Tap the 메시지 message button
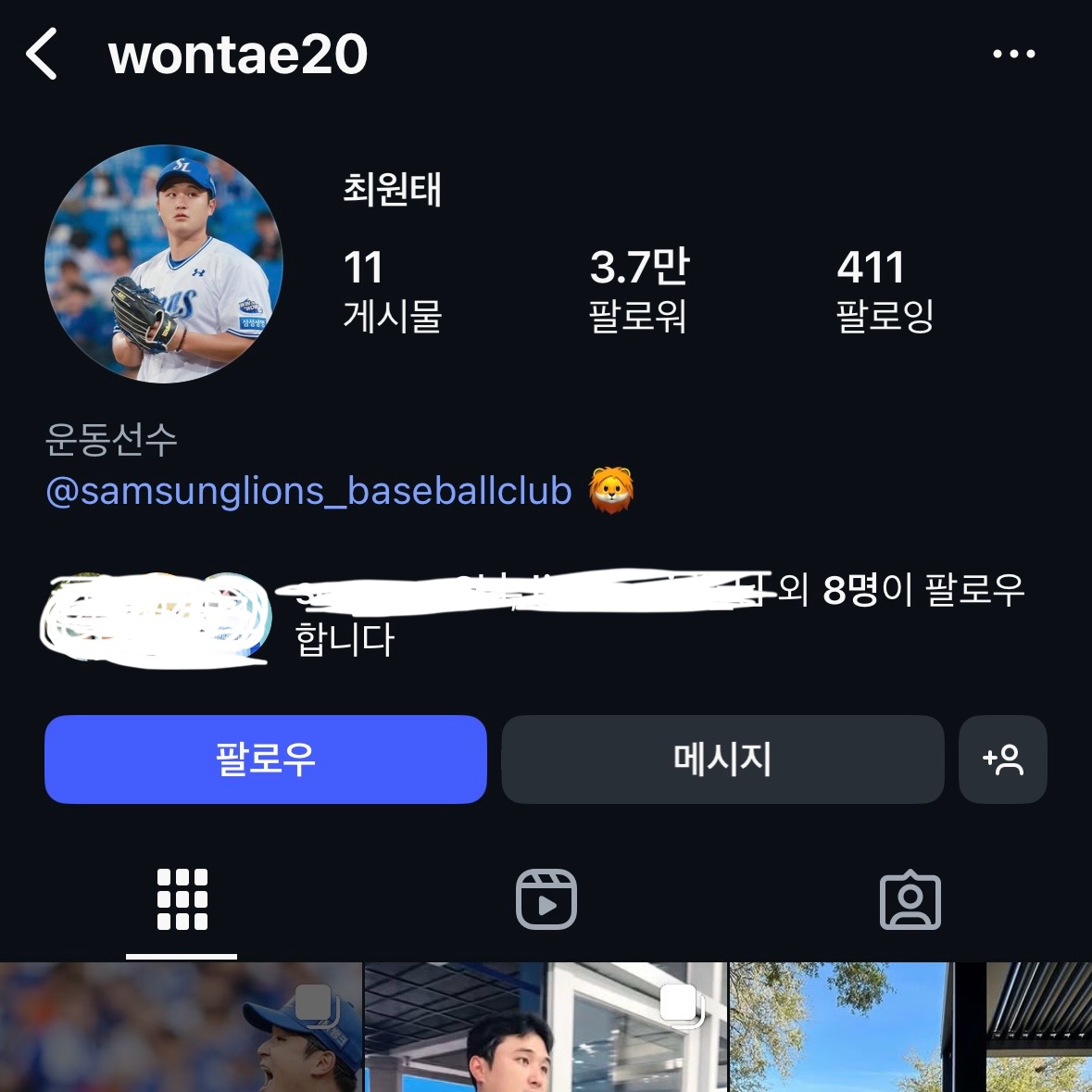 [722, 759]
